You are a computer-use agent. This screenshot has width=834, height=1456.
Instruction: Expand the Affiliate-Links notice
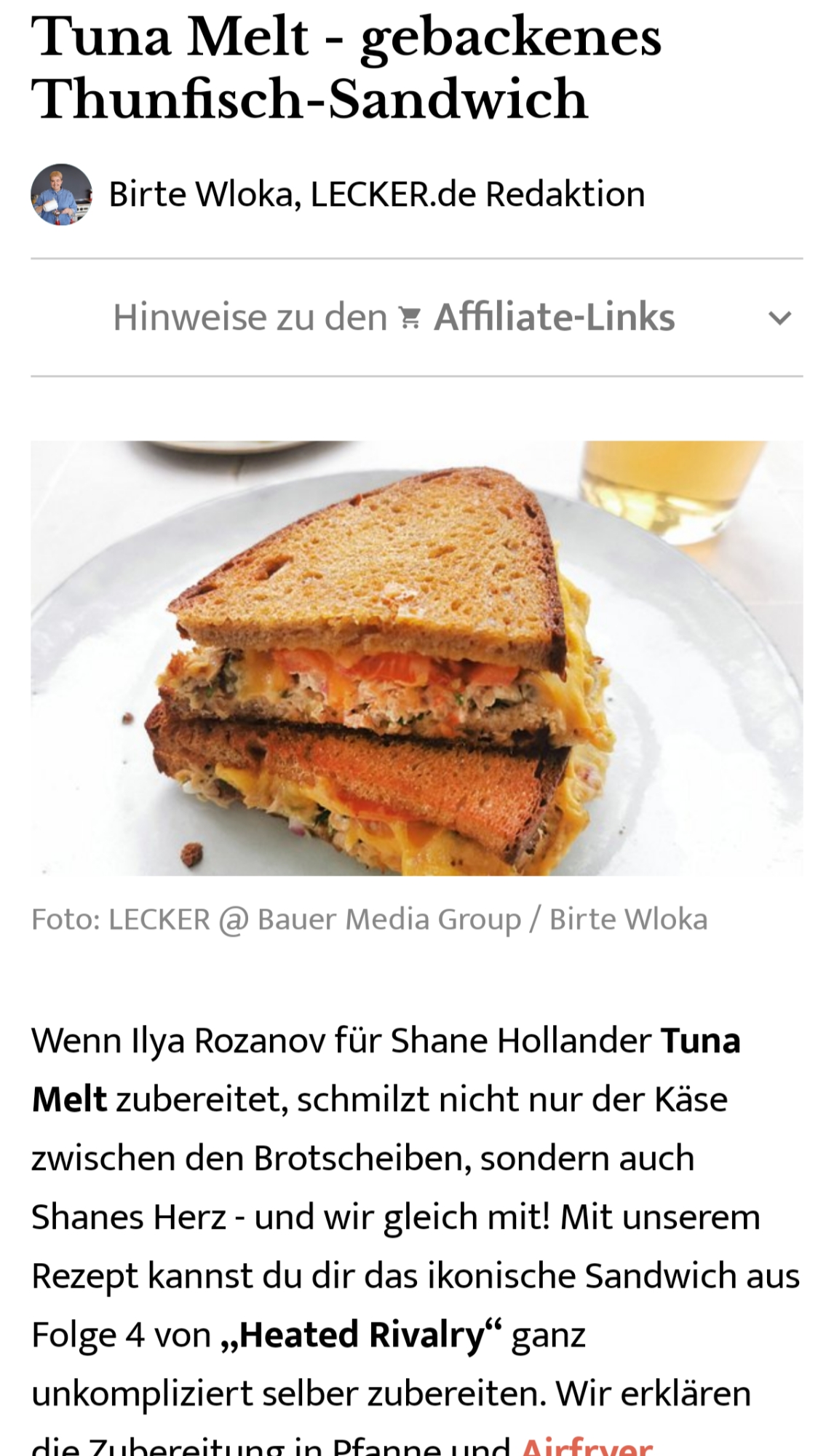[x=779, y=318]
